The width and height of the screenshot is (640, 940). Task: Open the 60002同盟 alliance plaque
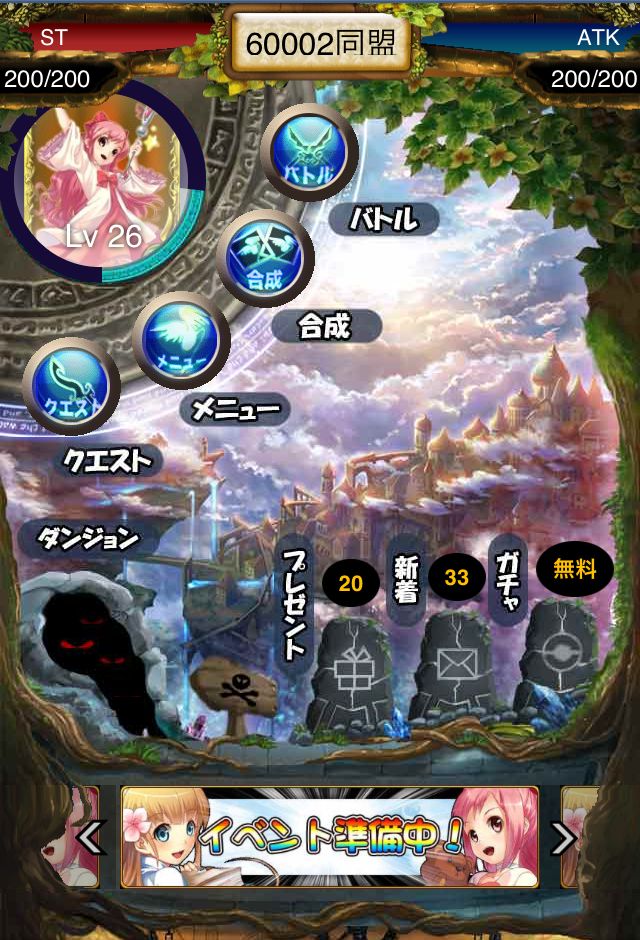pyautogui.click(x=320, y=42)
